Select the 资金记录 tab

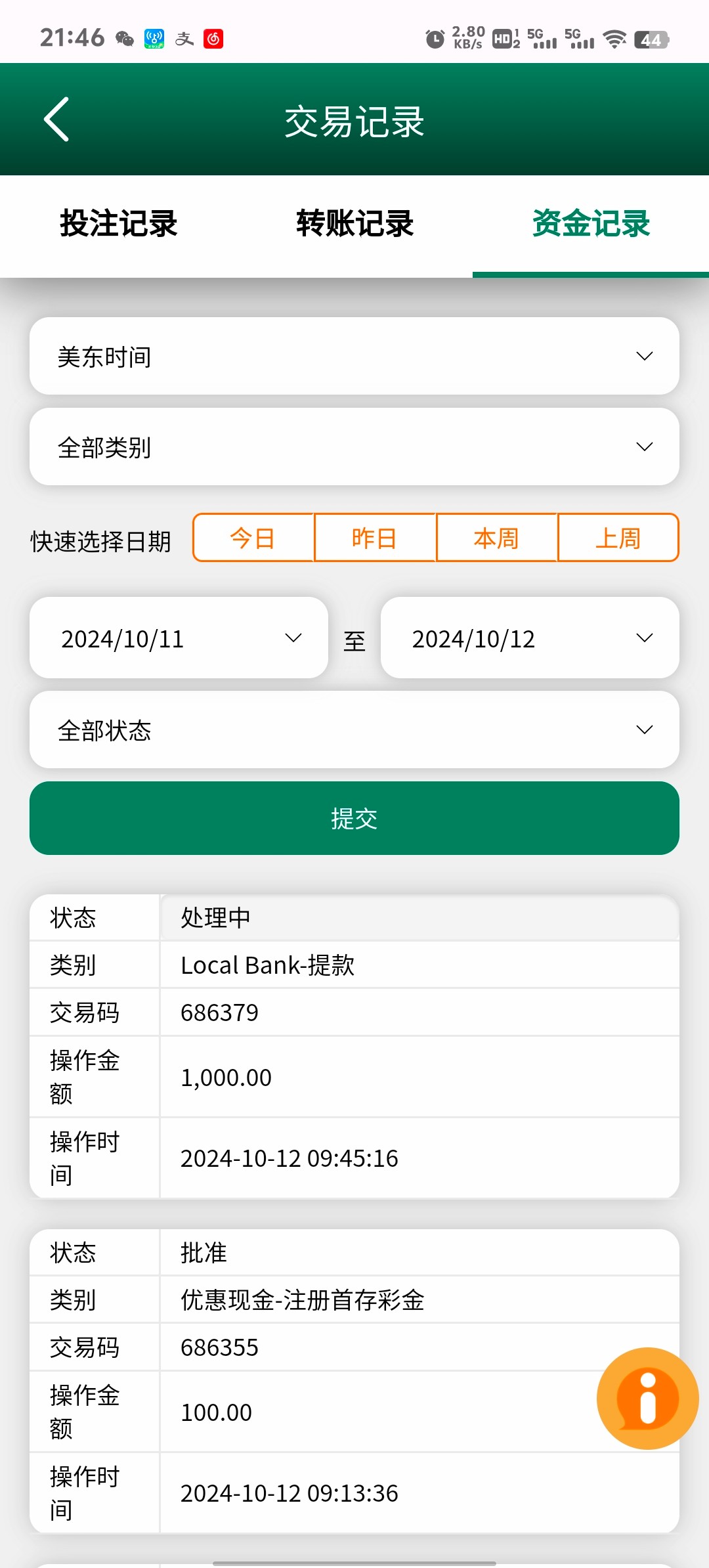pos(590,225)
